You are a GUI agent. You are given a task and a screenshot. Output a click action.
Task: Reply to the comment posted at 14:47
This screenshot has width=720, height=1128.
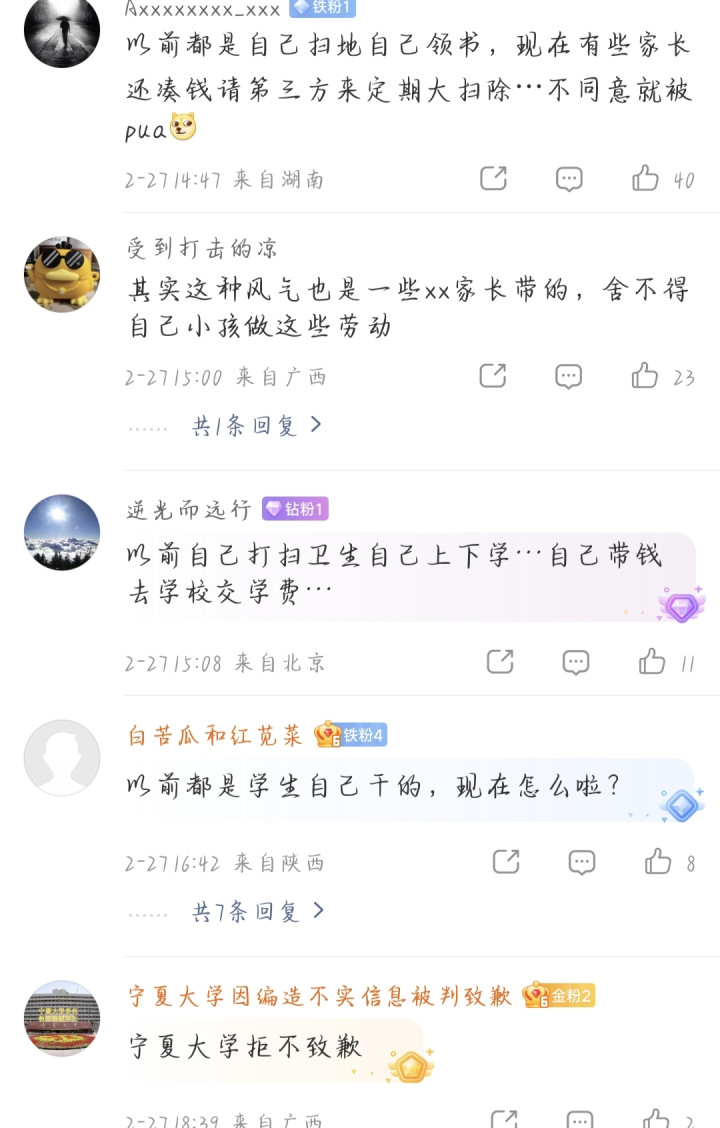[569, 179]
